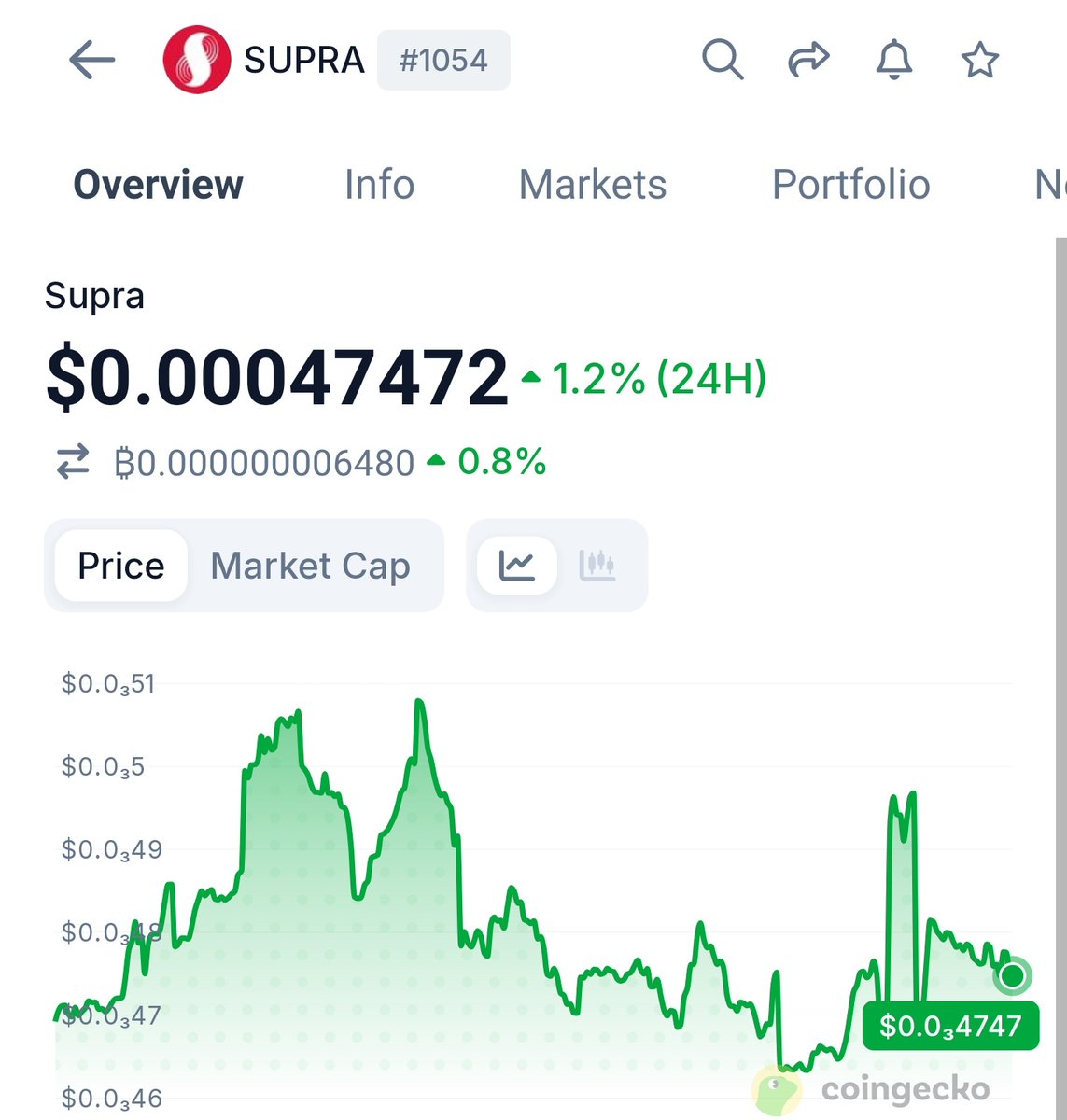
Task: Select the Overview tab
Action: pos(158,185)
